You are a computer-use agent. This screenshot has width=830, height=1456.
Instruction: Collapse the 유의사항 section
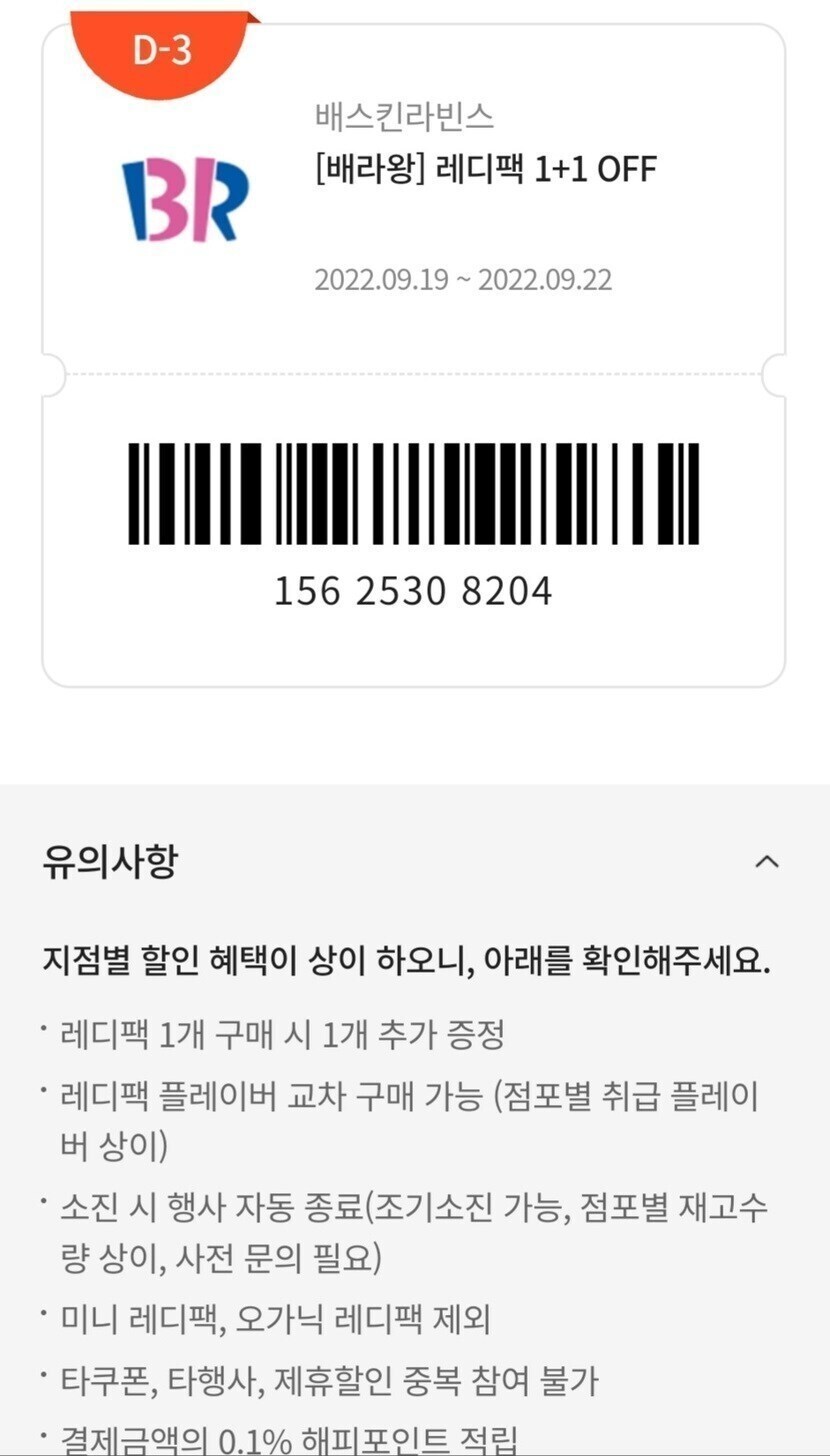(766, 861)
